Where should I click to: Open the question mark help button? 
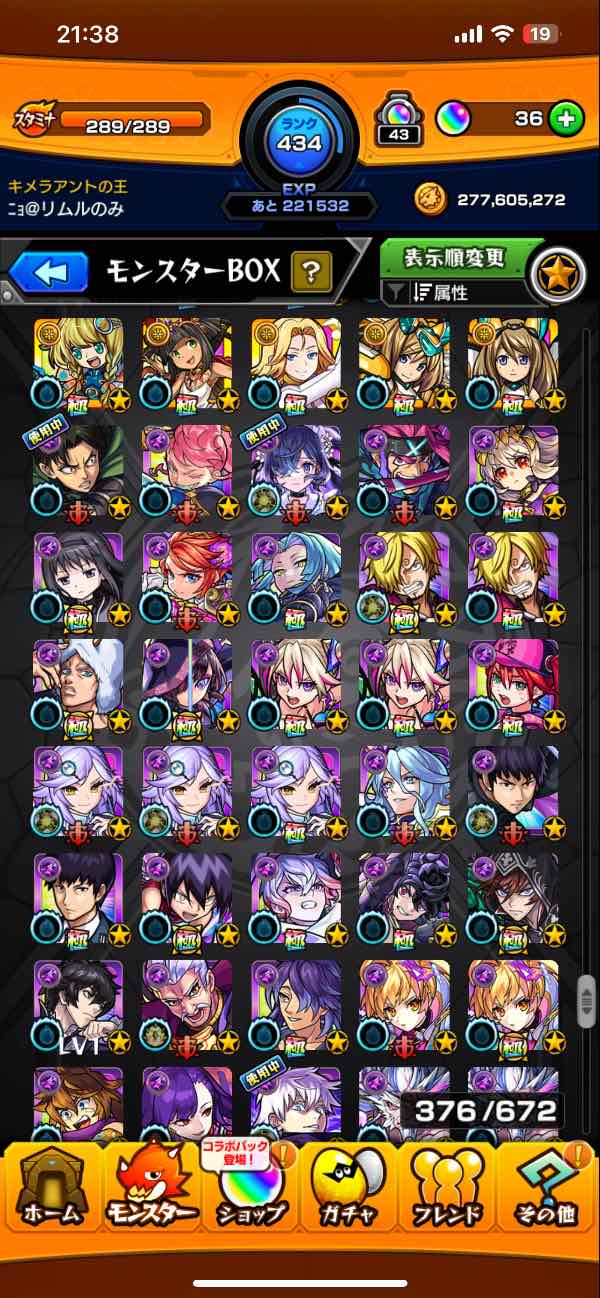pos(312,271)
